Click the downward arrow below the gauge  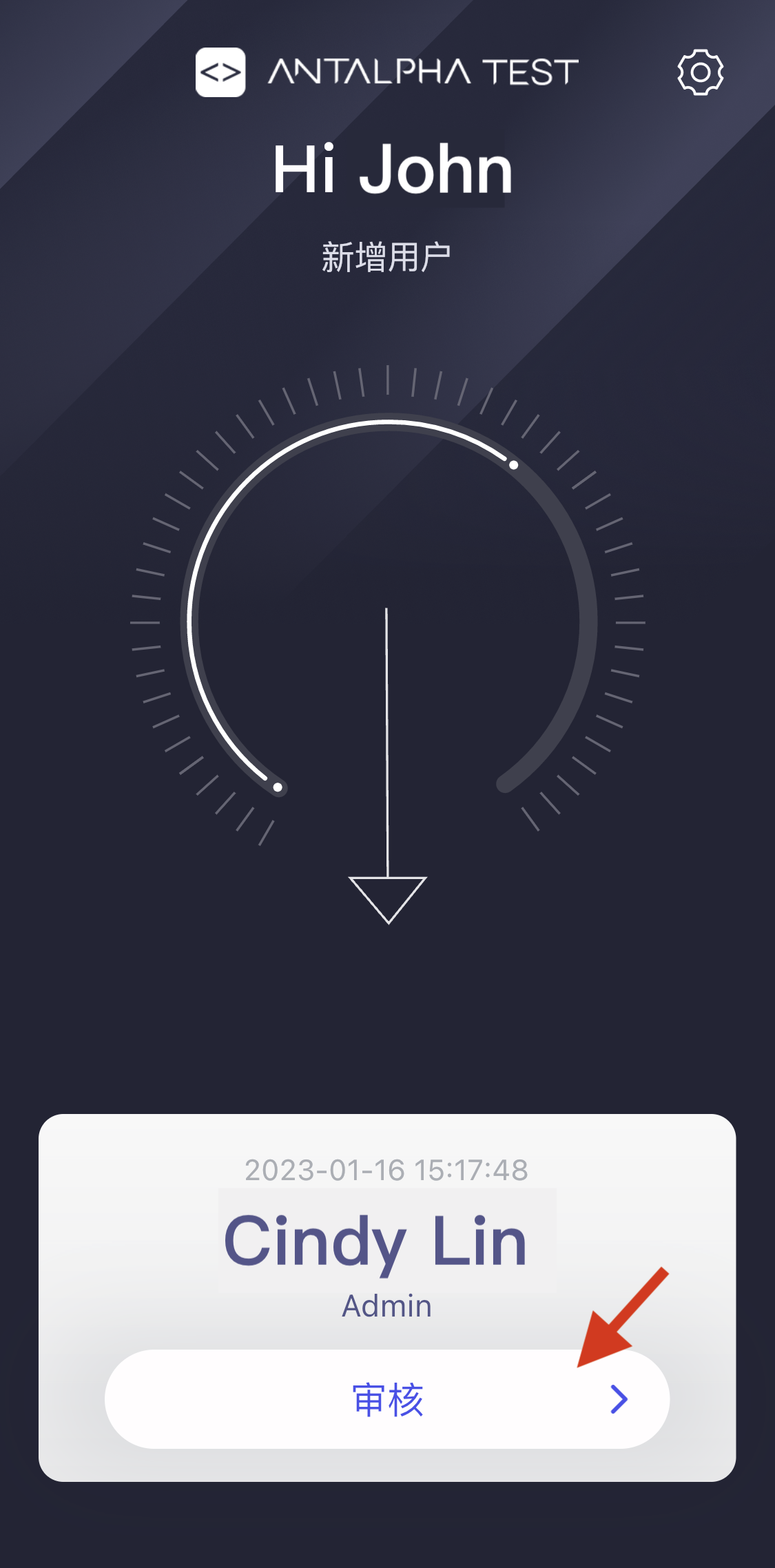pos(387,896)
